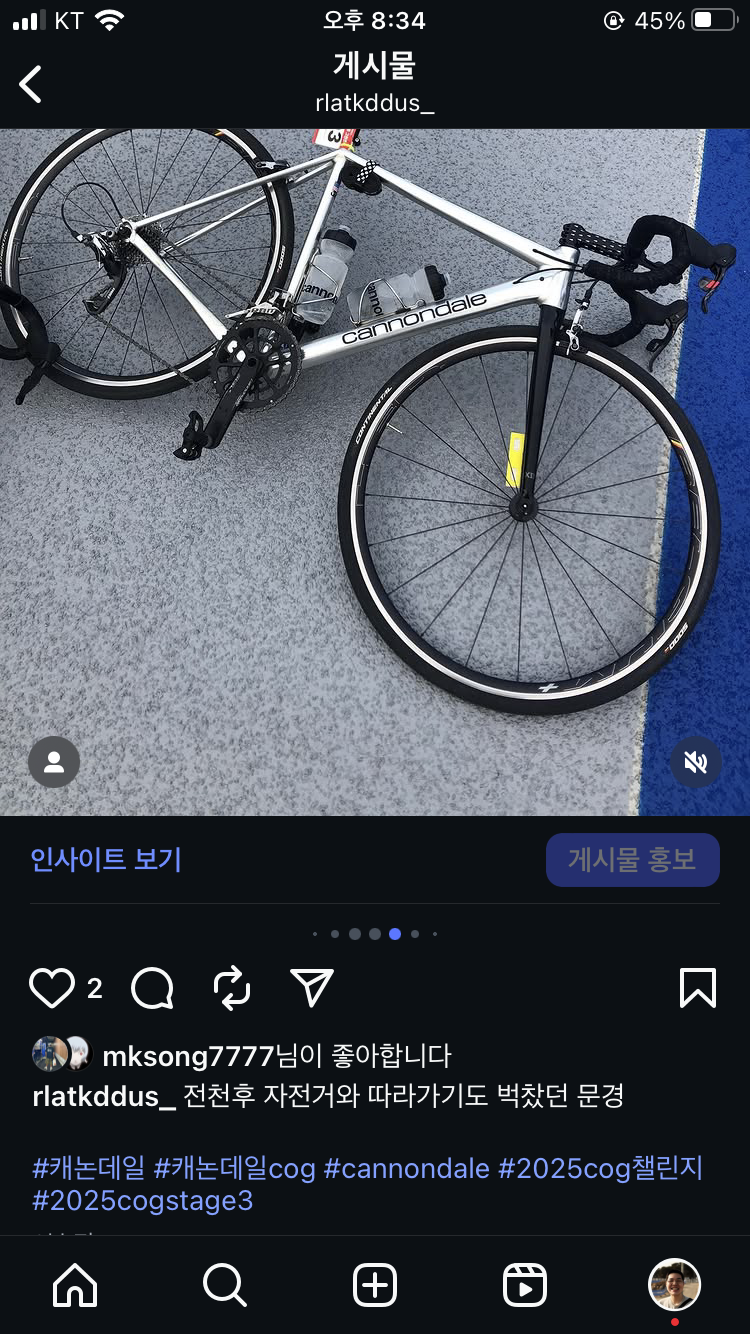
Task: Open my profile tab
Action: point(674,1285)
